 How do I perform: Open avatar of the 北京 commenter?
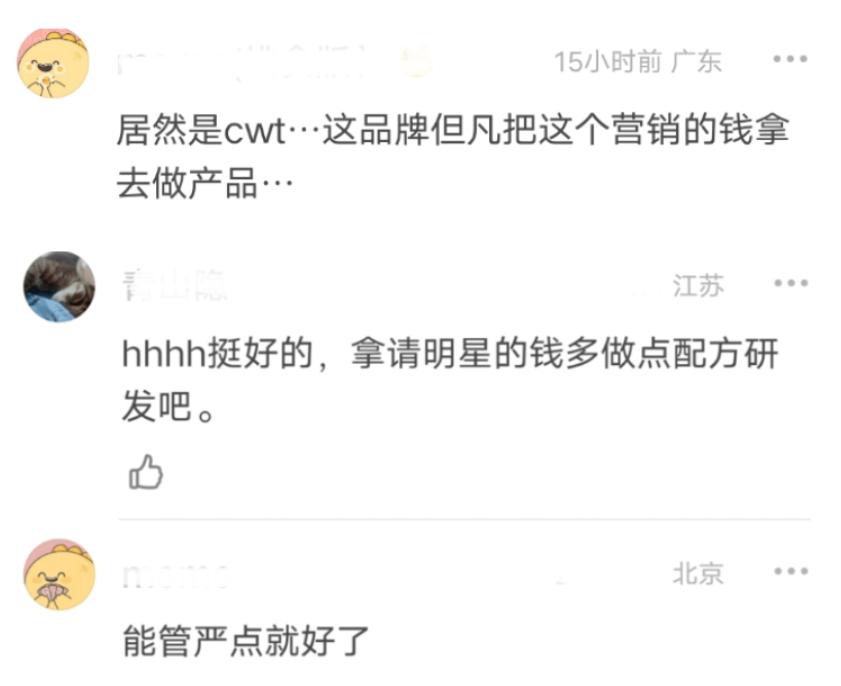coord(58,575)
